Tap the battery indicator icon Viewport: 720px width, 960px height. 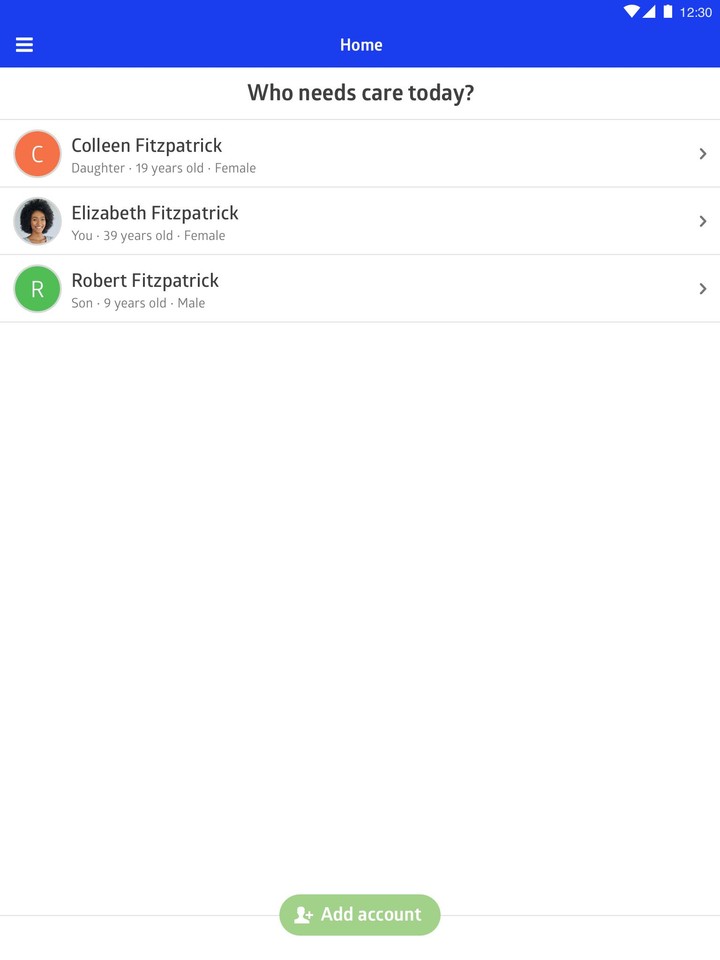pyautogui.click(x=670, y=11)
